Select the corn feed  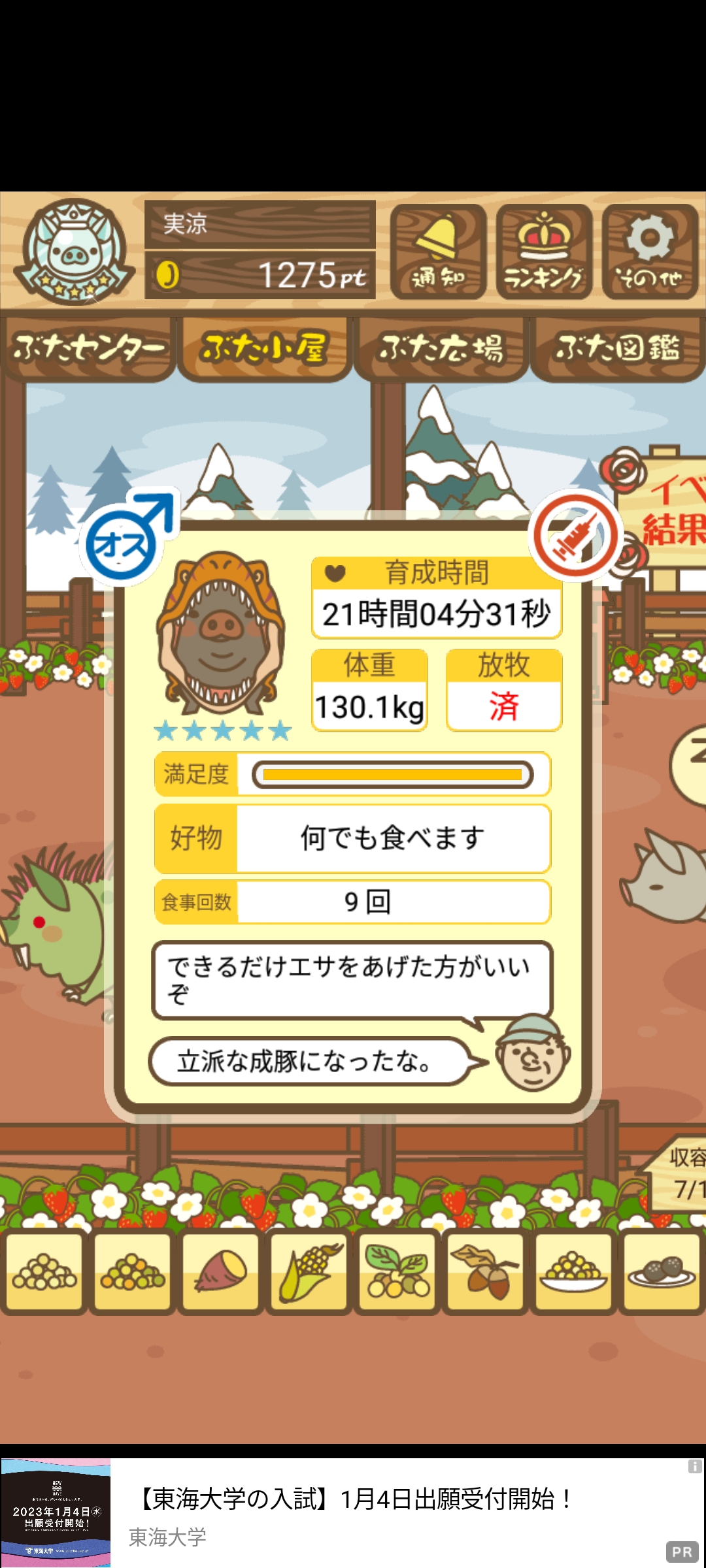[309, 1271]
